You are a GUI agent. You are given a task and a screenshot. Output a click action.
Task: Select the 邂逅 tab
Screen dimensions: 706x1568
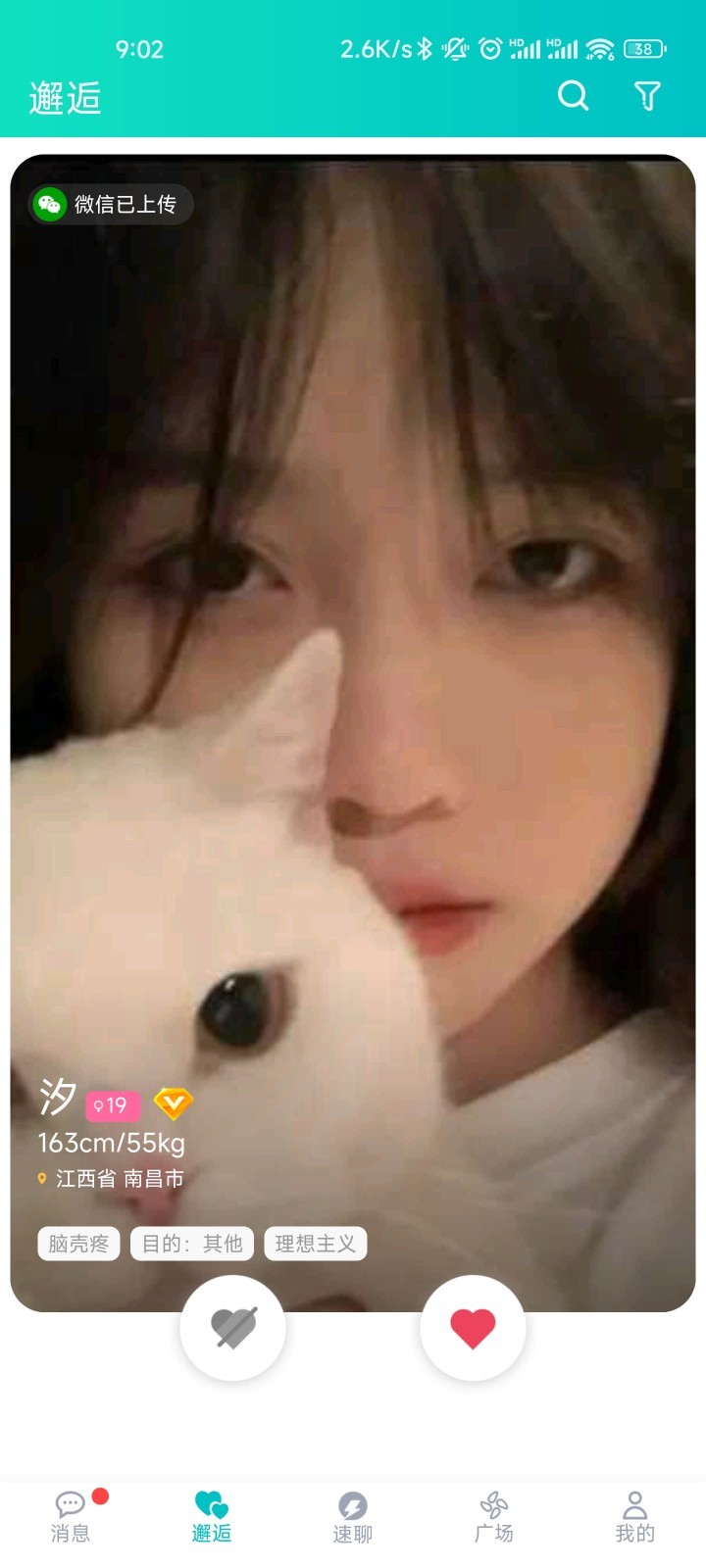tap(212, 1515)
